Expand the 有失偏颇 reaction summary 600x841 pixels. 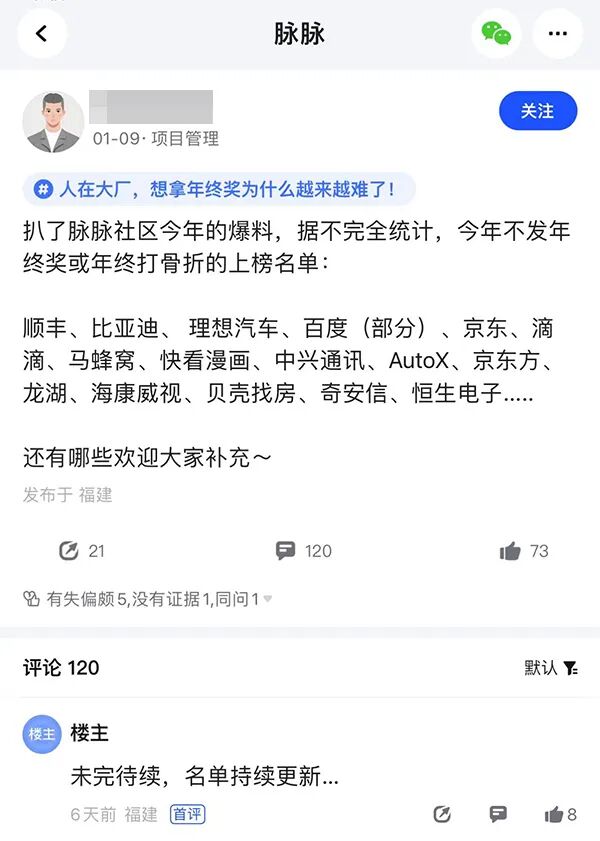coord(147,599)
